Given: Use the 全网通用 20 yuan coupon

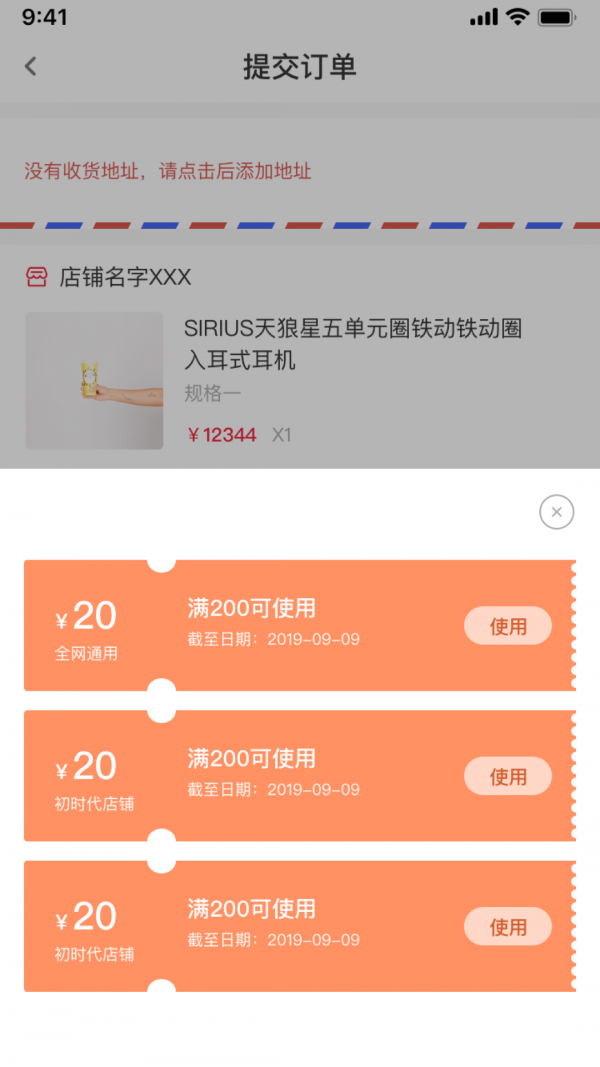Looking at the screenshot, I should (x=507, y=626).
